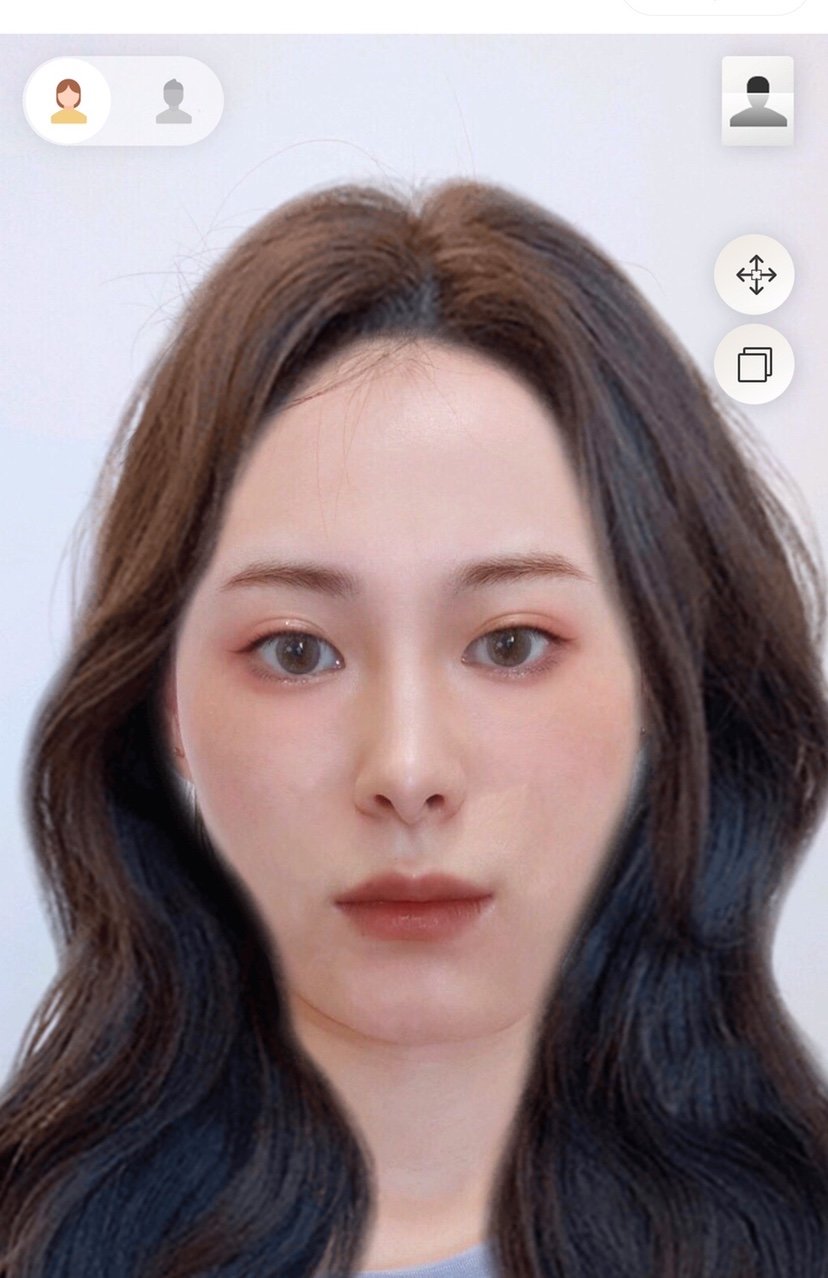
Task: Tap the overlapping squares compare icon
Action: [x=754, y=364]
